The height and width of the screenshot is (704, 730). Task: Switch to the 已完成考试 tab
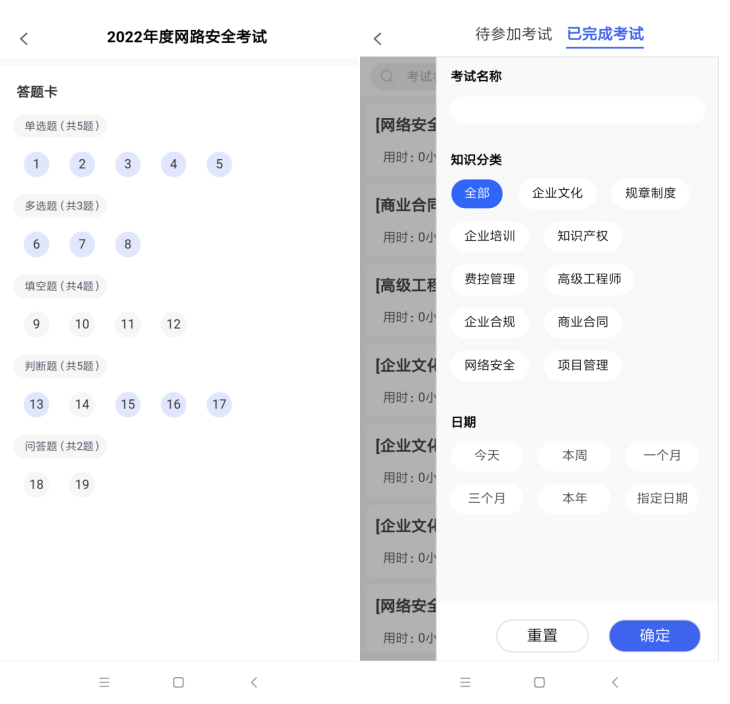click(605, 34)
